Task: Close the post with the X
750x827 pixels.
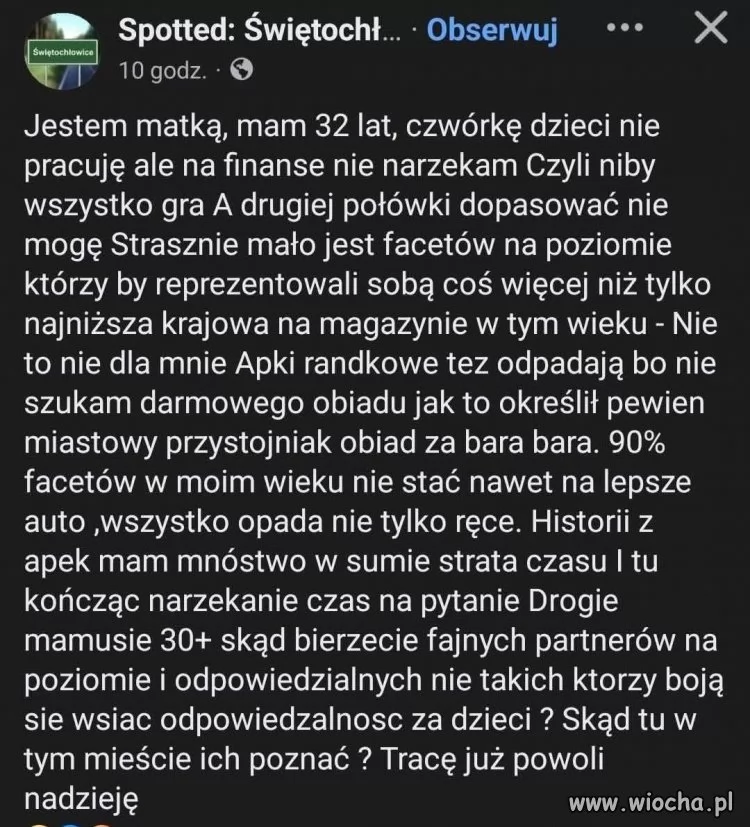Action: pos(710,29)
